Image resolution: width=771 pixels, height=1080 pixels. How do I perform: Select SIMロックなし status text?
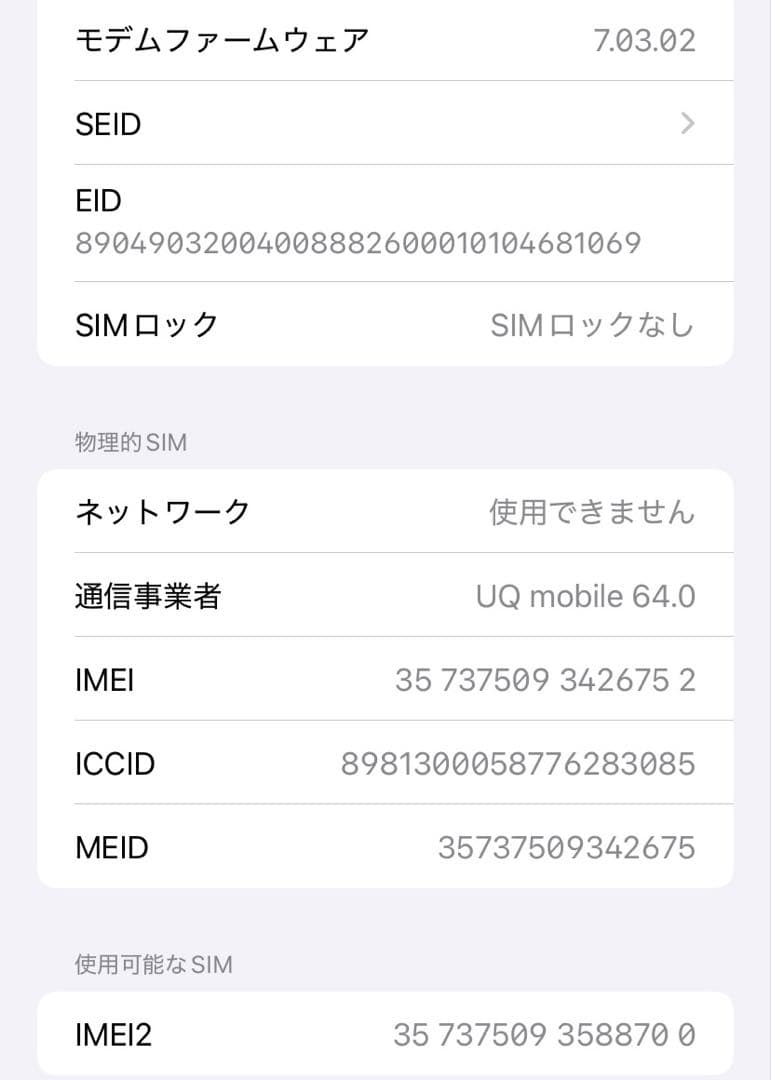coord(592,324)
